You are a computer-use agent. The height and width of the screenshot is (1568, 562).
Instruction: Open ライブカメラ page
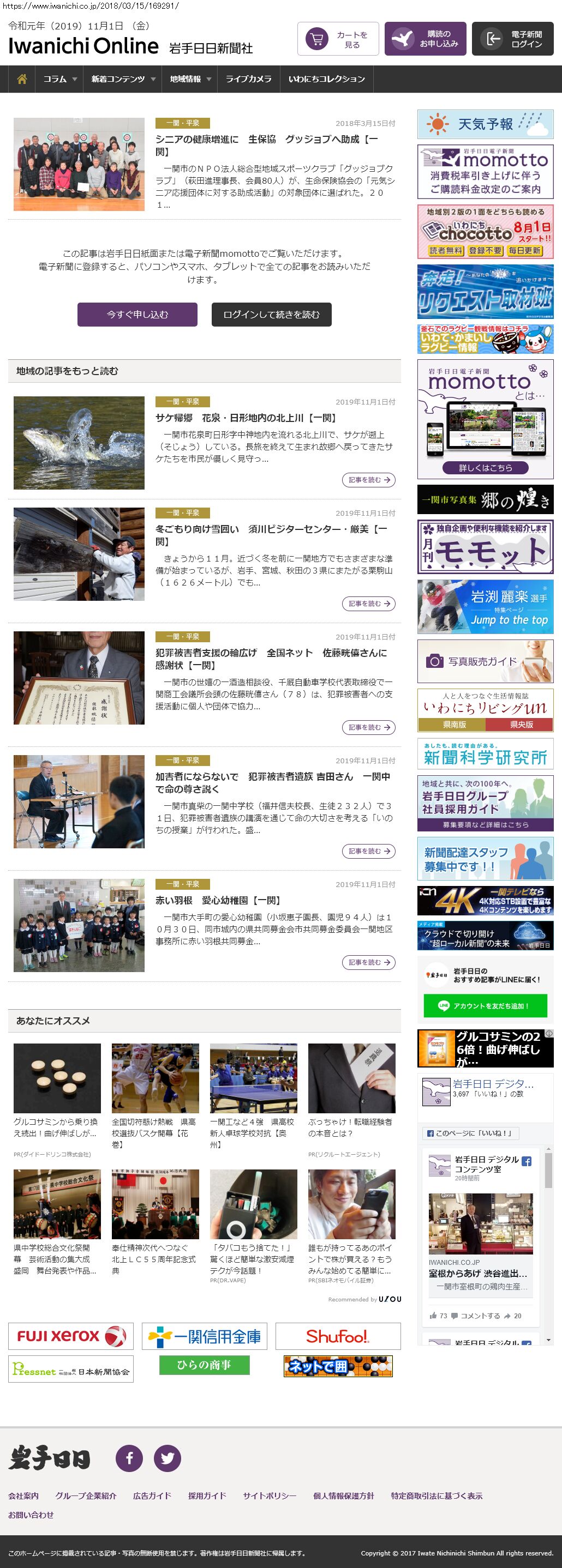point(248,79)
